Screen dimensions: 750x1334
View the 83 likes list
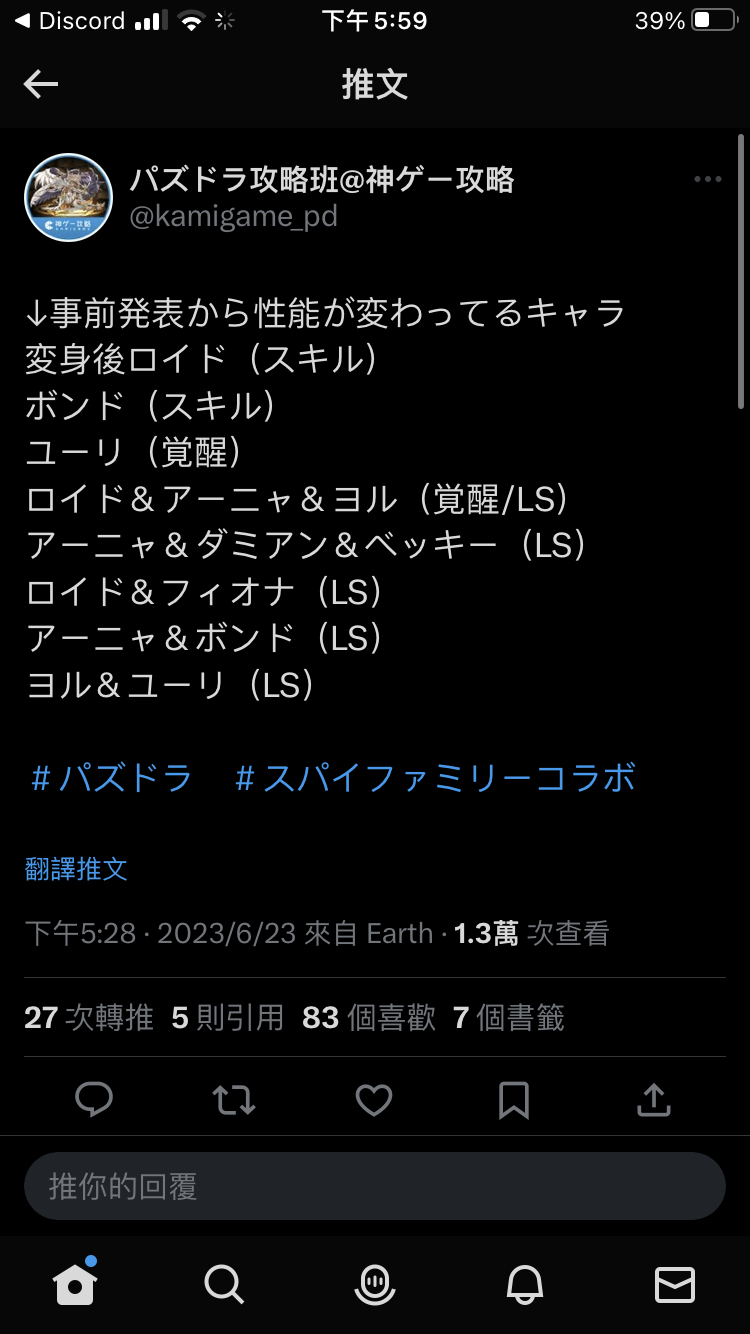tap(369, 1018)
